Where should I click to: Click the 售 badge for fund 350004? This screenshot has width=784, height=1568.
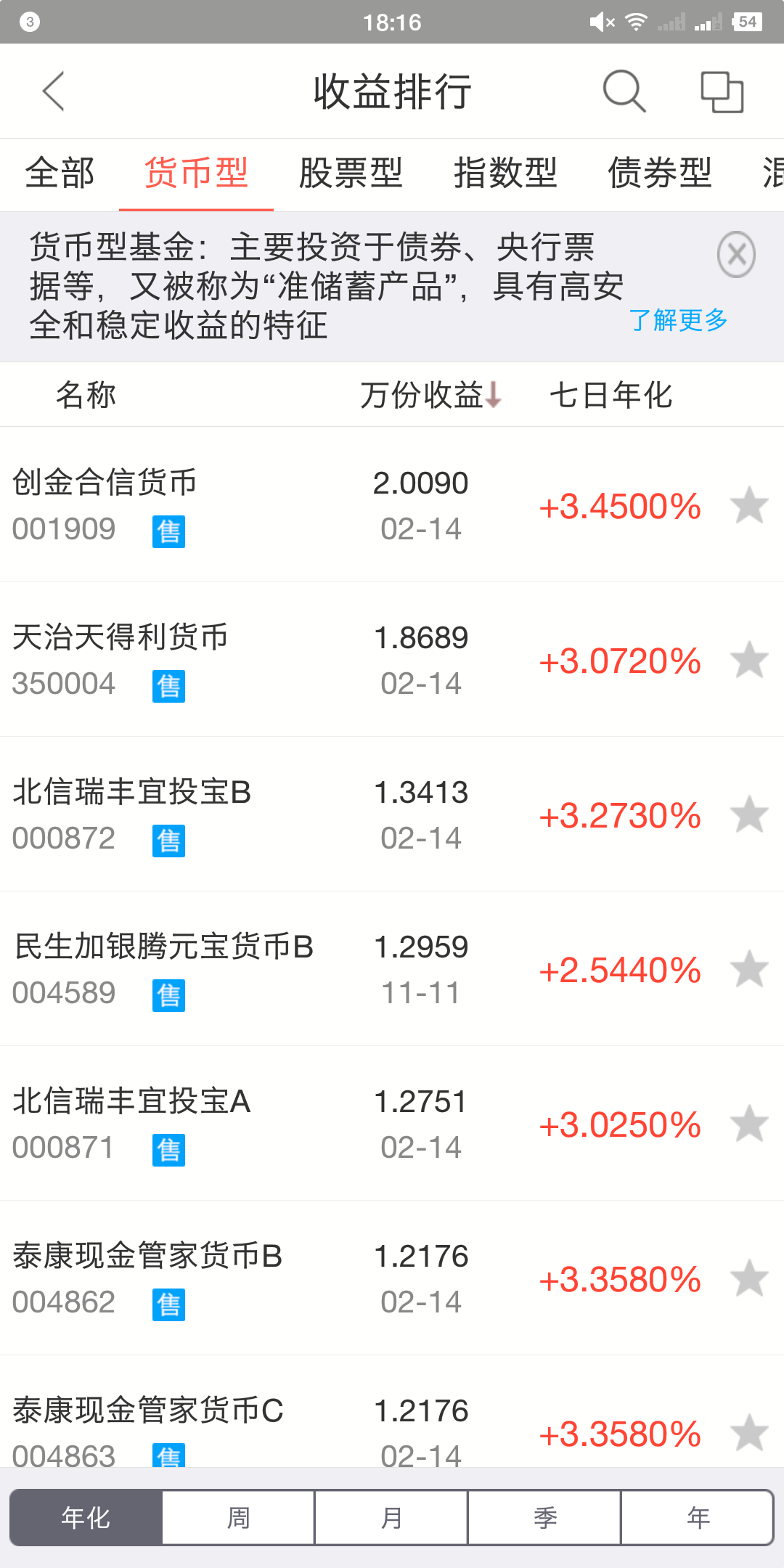[x=169, y=686]
